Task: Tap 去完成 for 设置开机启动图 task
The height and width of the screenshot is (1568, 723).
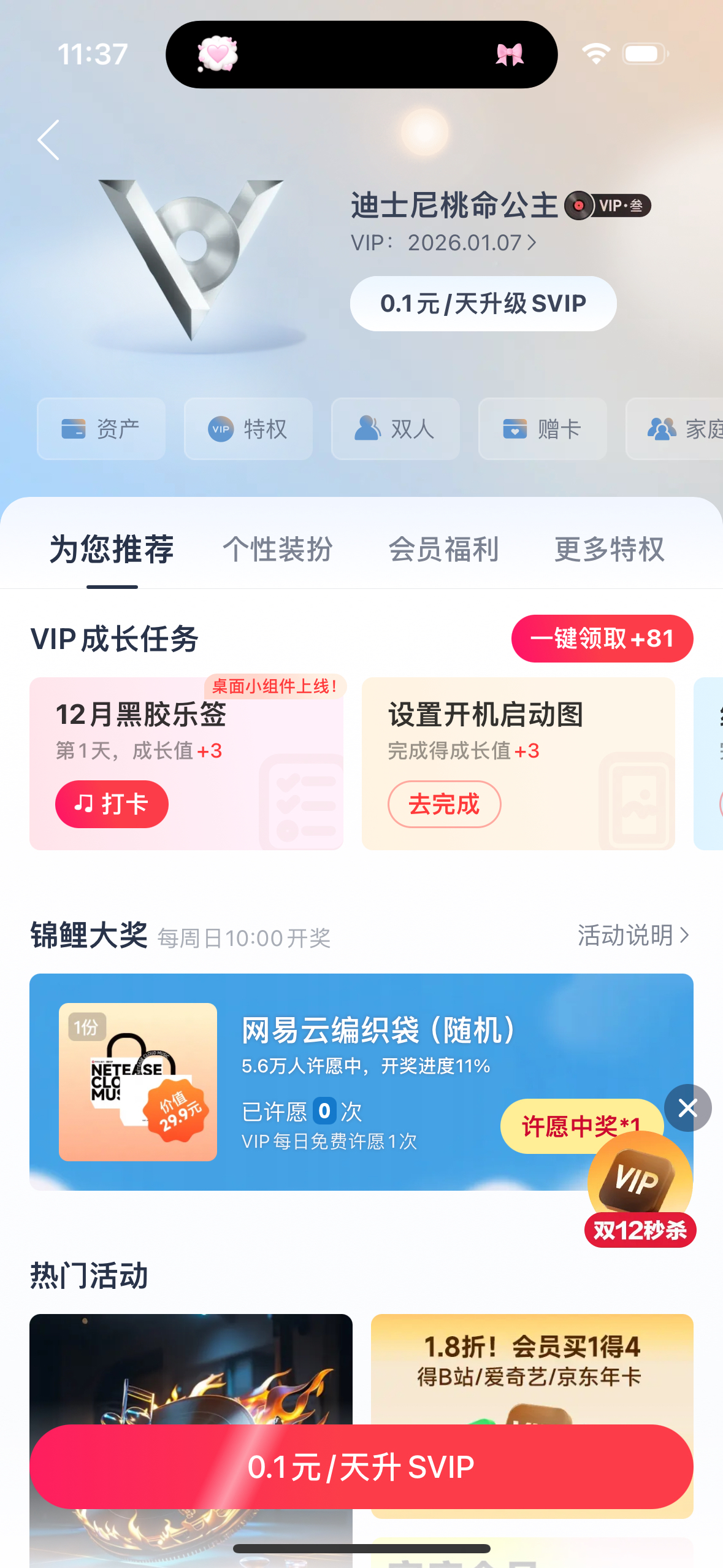Action: [x=444, y=804]
